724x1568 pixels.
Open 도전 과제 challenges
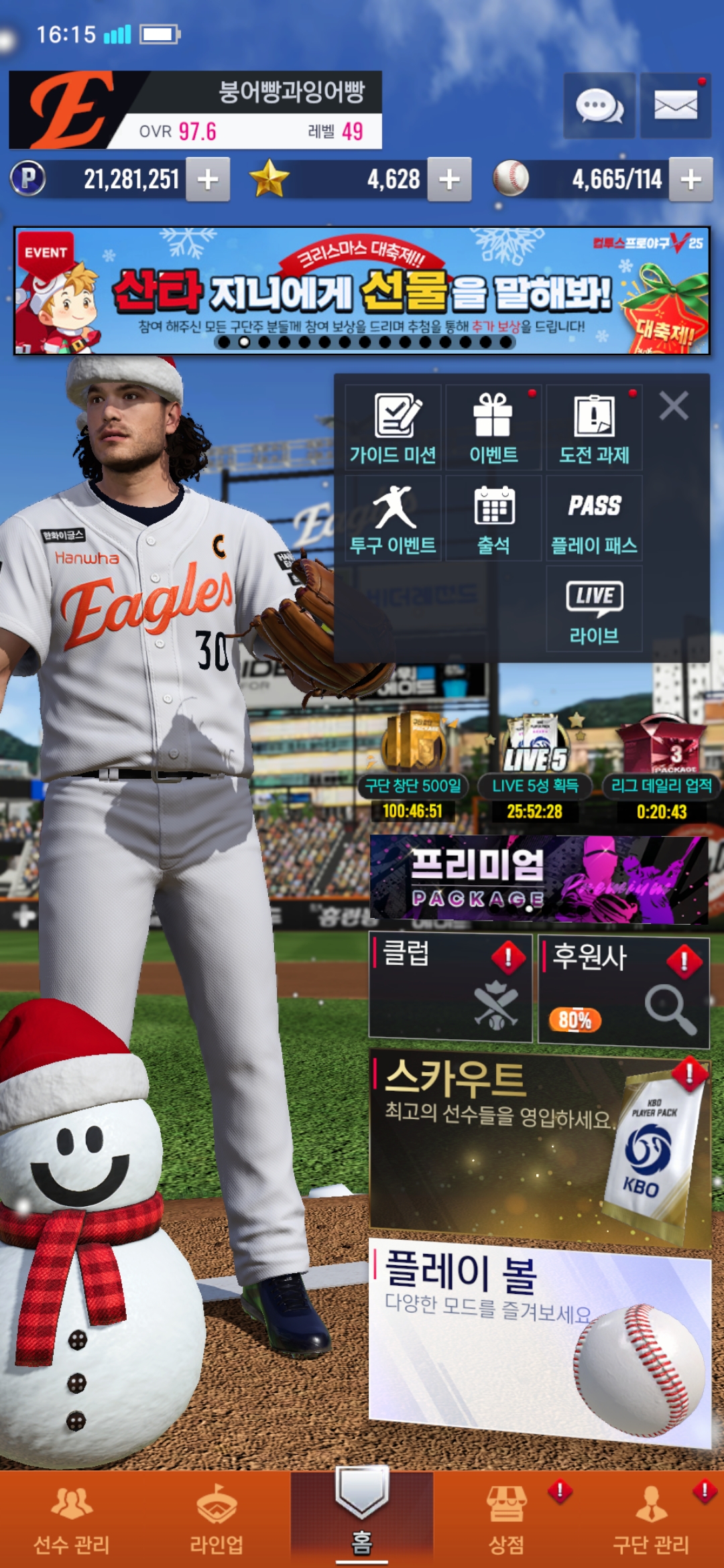click(594, 428)
